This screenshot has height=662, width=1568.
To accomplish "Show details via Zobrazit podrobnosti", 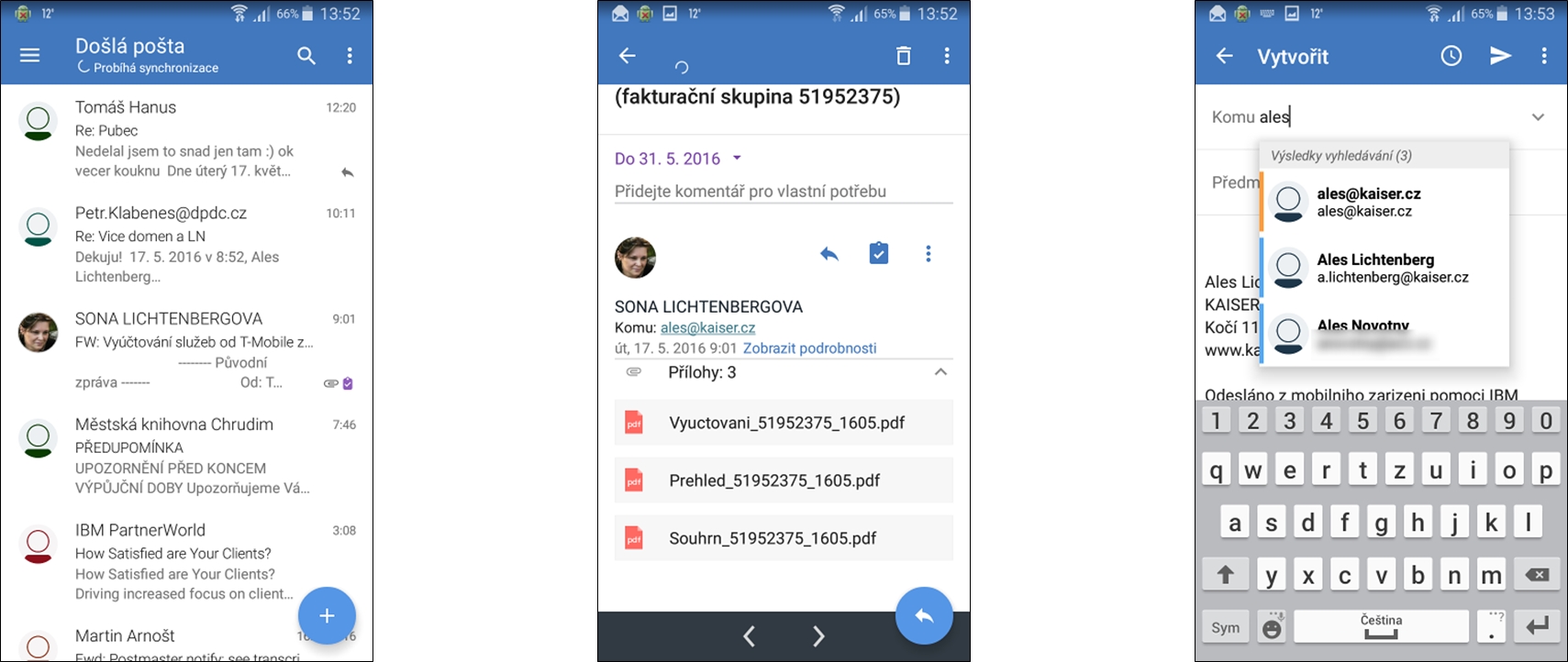I will coord(809,348).
